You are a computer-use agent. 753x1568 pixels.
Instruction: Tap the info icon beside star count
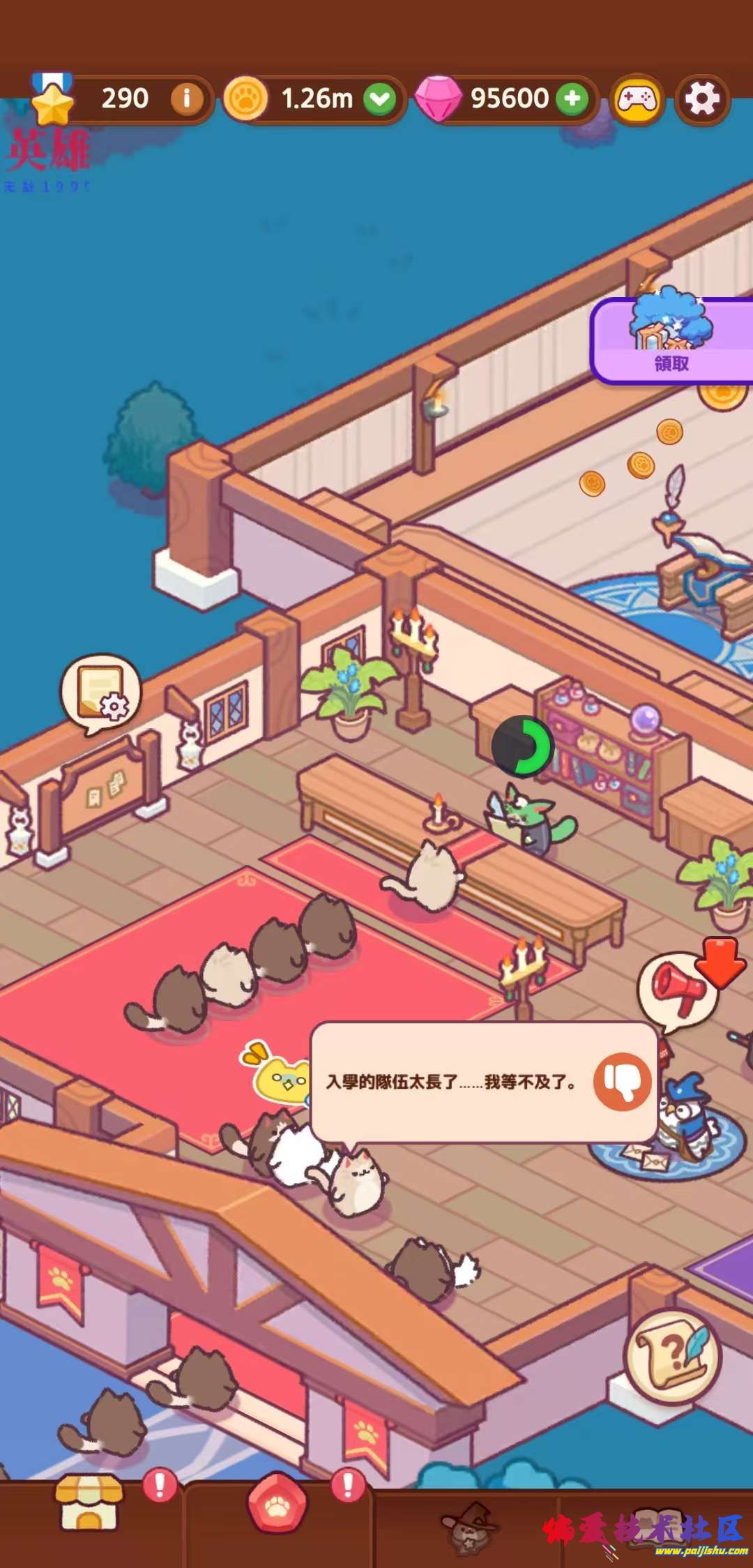(x=186, y=98)
